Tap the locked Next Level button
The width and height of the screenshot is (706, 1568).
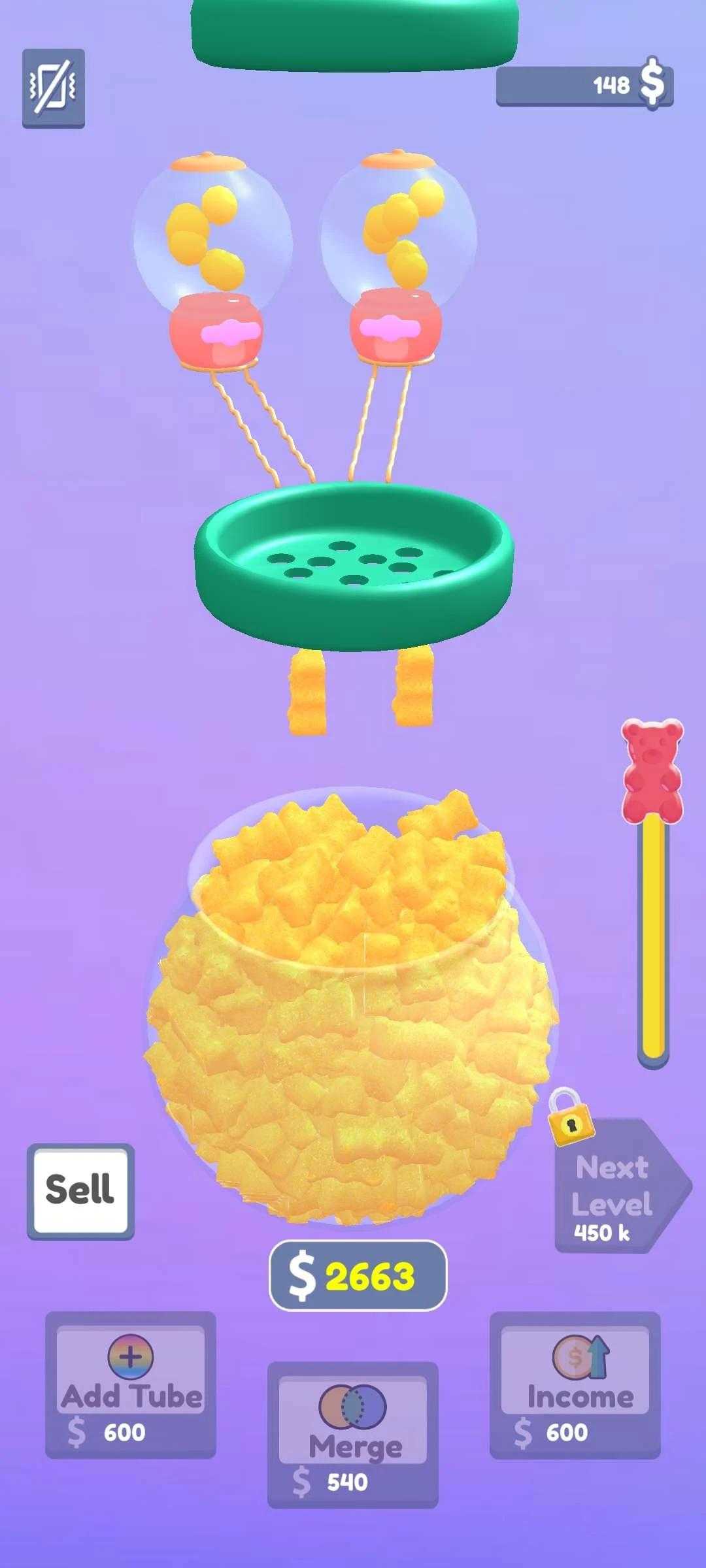click(x=614, y=1185)
